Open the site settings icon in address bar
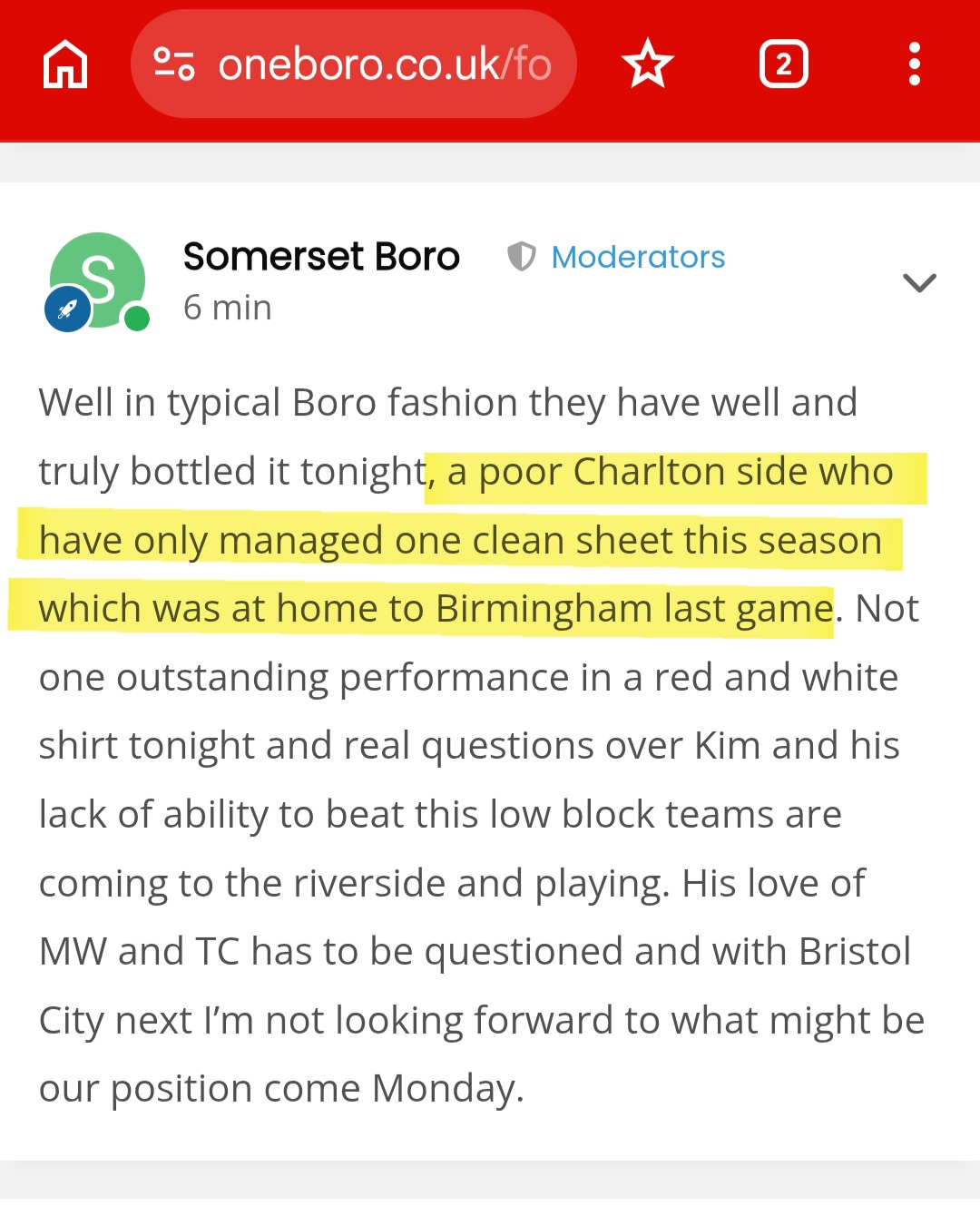The width and height of the screenshot is (980, 1206). (x=174, y=64)
